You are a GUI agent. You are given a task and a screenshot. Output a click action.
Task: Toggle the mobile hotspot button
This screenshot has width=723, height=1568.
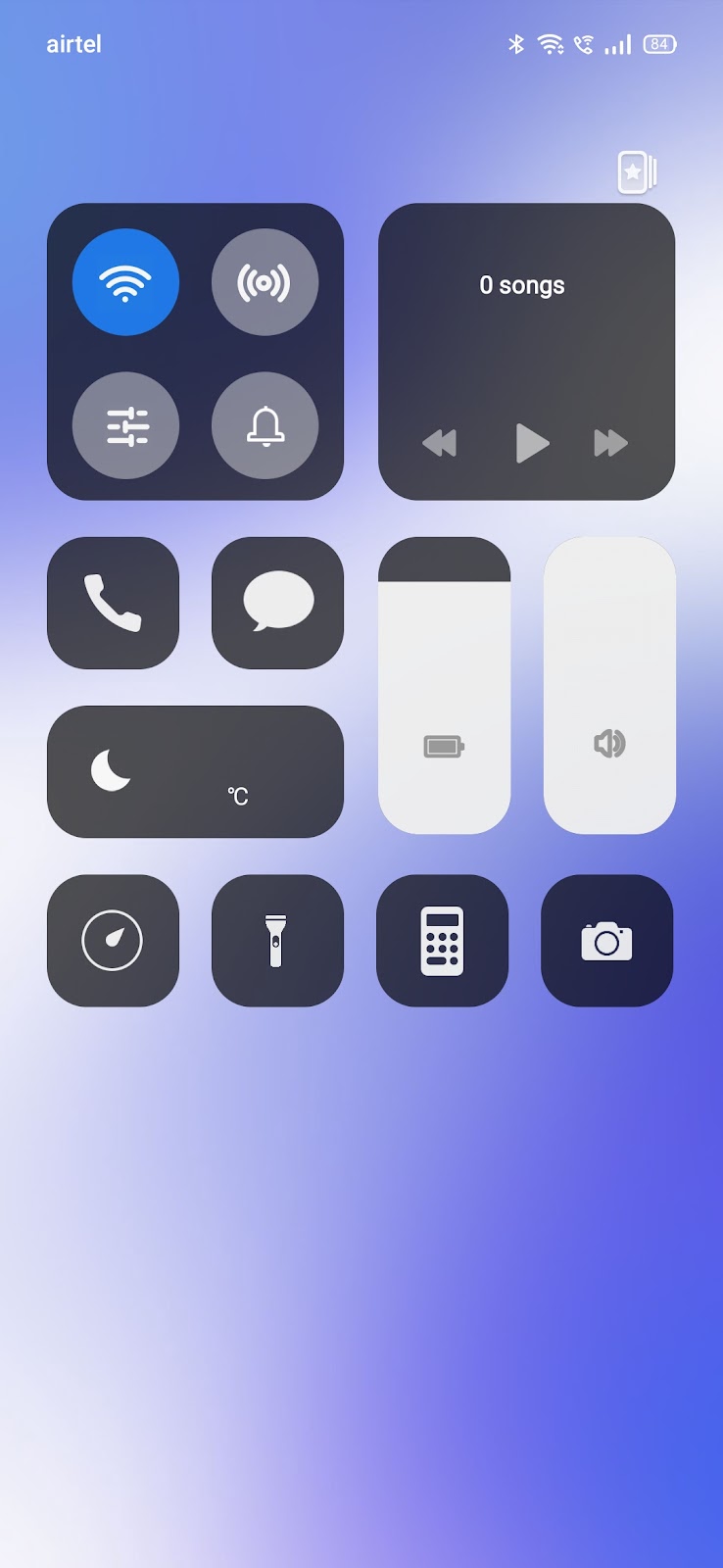coord(265,282)
